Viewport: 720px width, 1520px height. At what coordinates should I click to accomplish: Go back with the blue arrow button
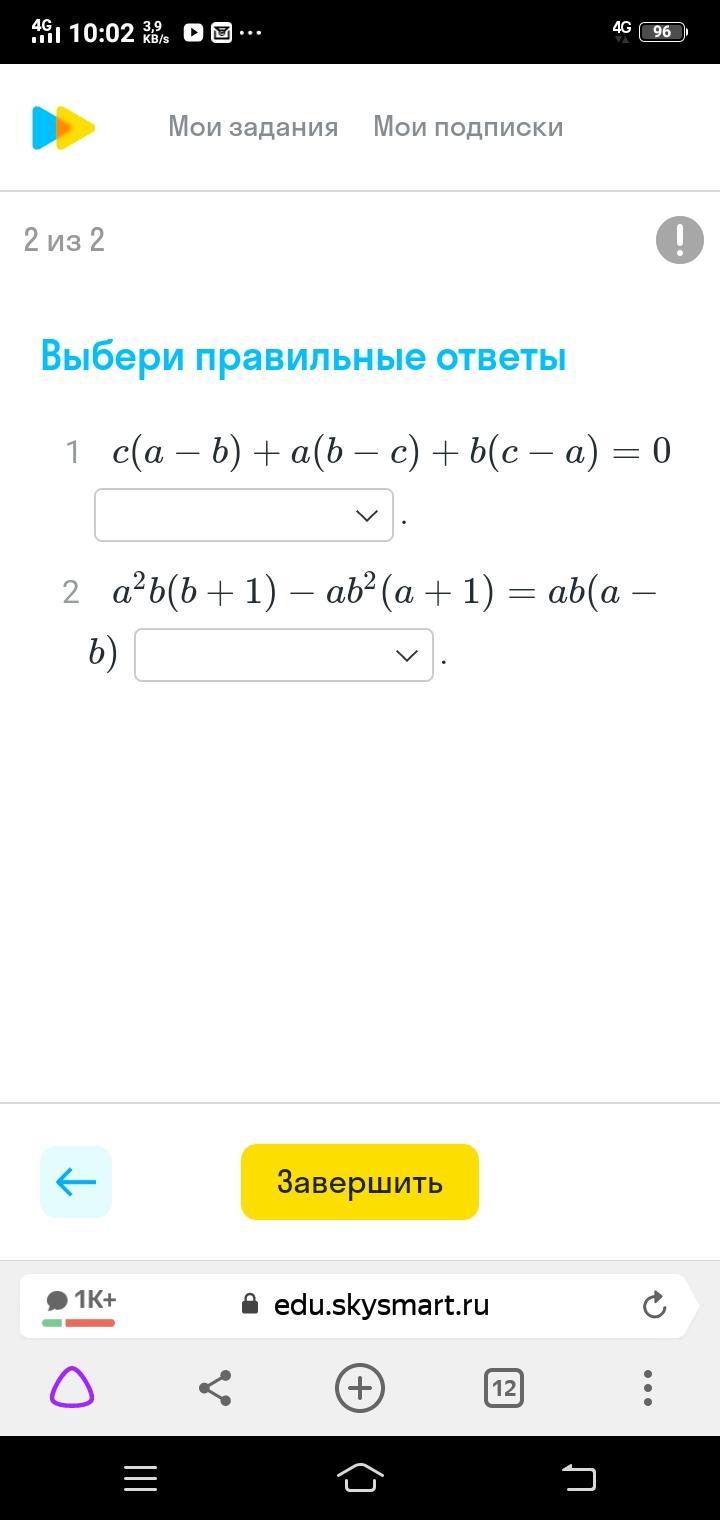[76, 1182]
